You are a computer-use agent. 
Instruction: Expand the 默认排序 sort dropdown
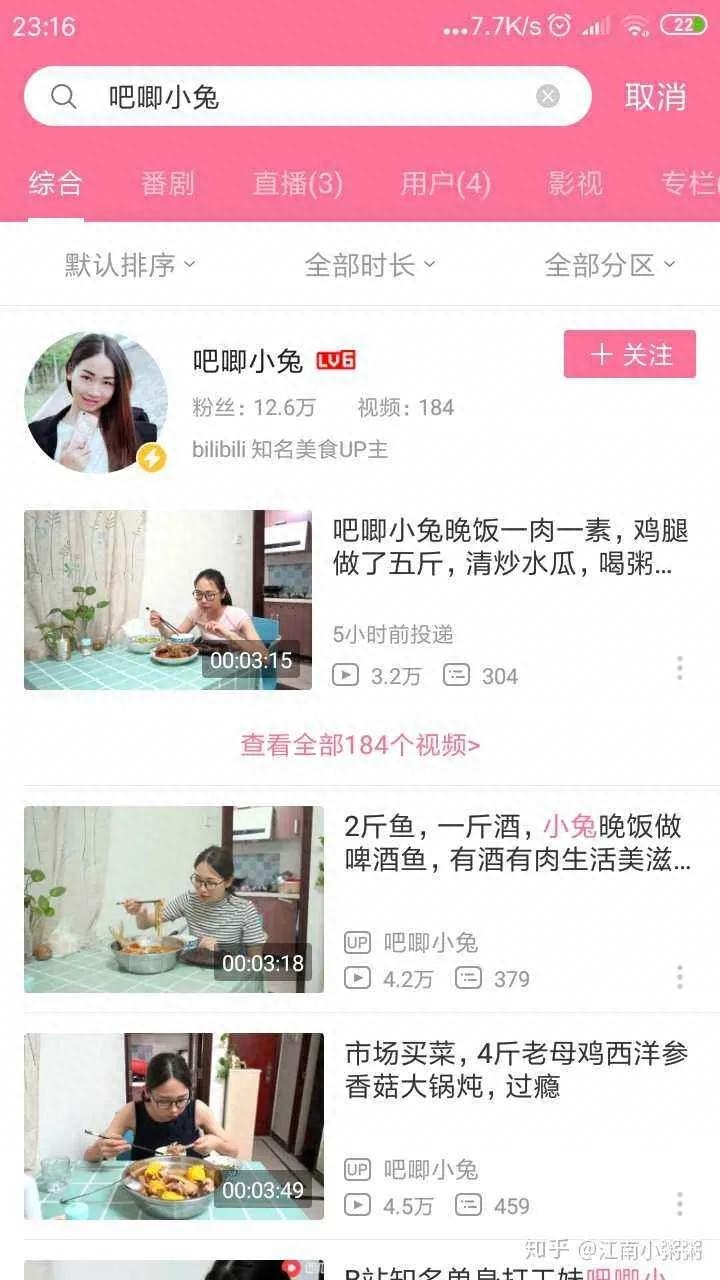click(x=130, y=265)
